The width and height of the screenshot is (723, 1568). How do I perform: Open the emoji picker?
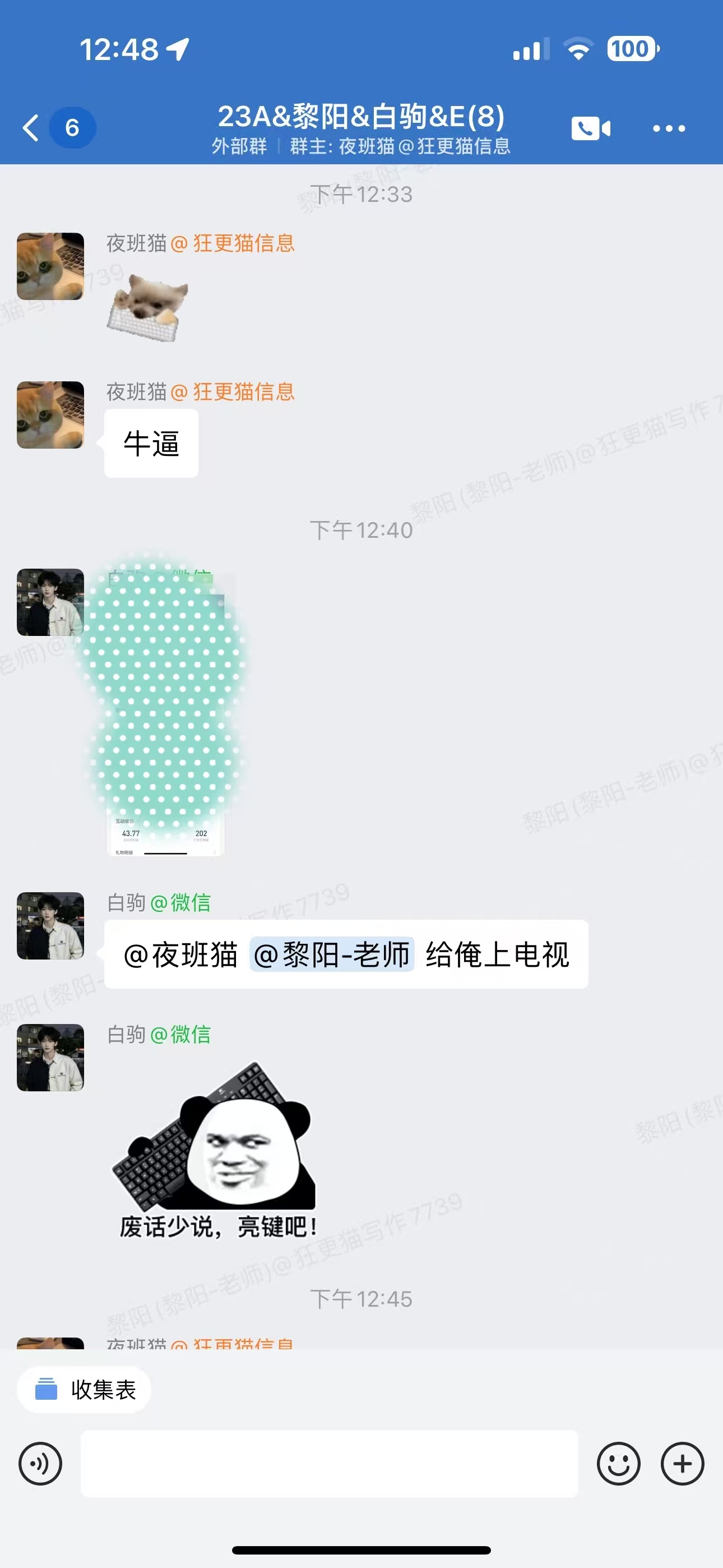click(618, 1463)
